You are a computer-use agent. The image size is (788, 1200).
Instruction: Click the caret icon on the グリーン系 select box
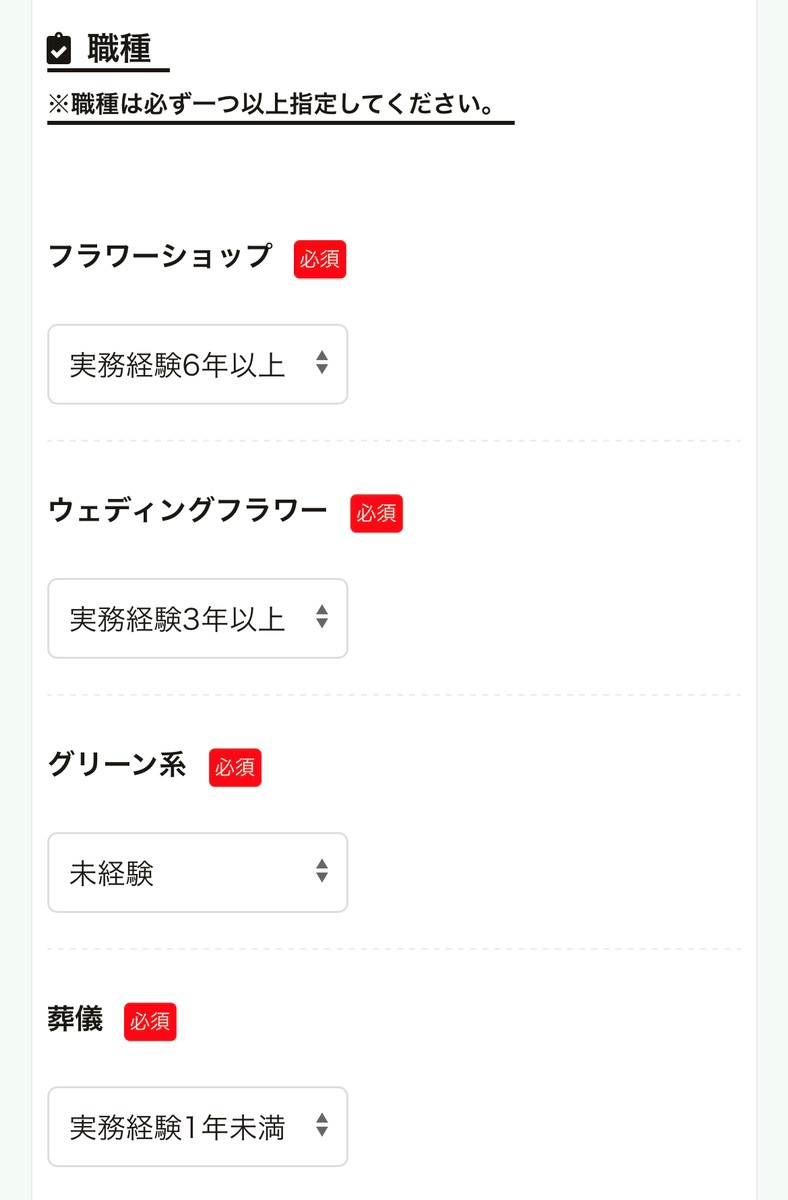[322, 873]
